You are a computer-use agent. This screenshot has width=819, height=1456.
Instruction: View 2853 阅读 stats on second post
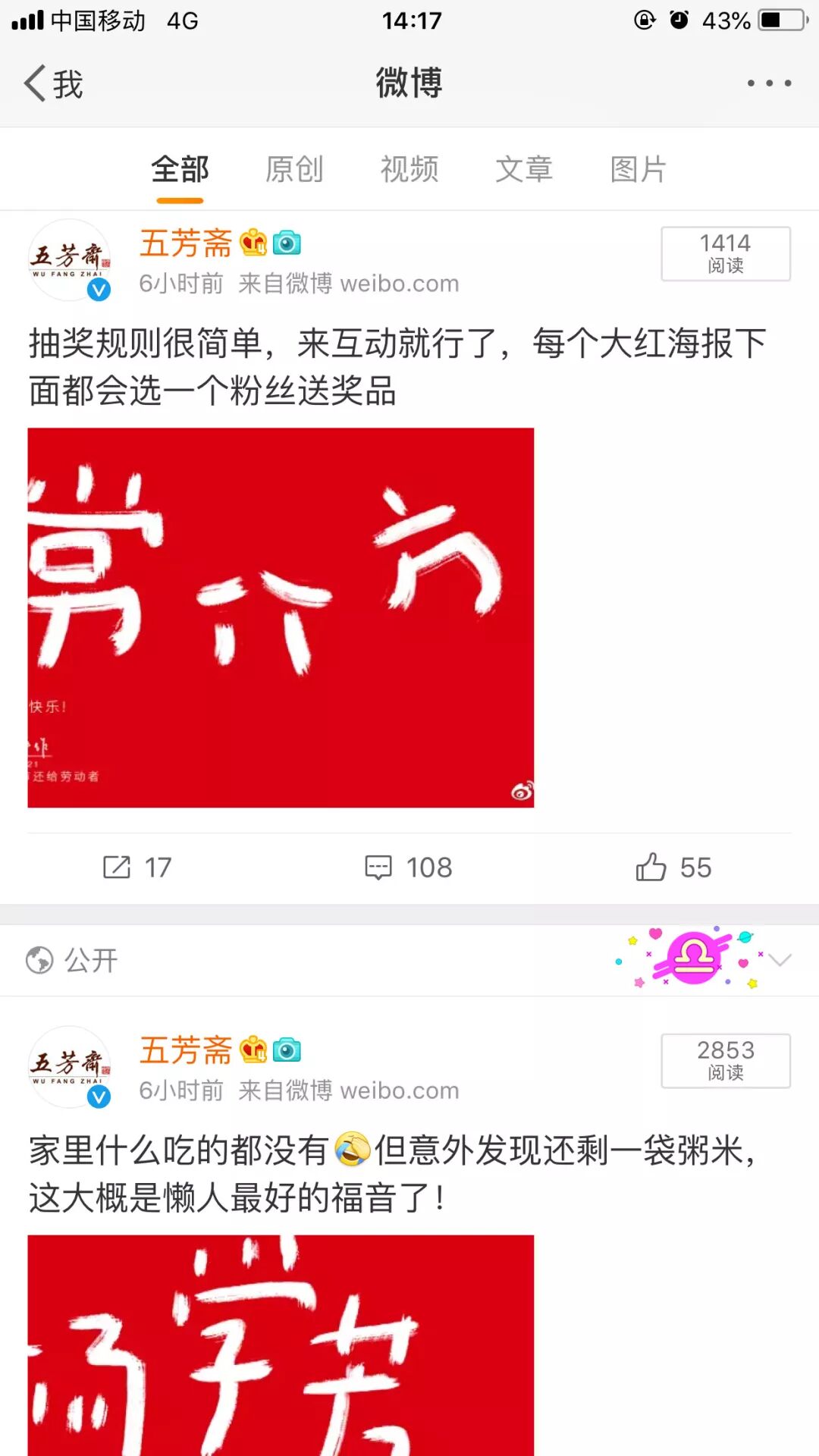point(725,1060)
